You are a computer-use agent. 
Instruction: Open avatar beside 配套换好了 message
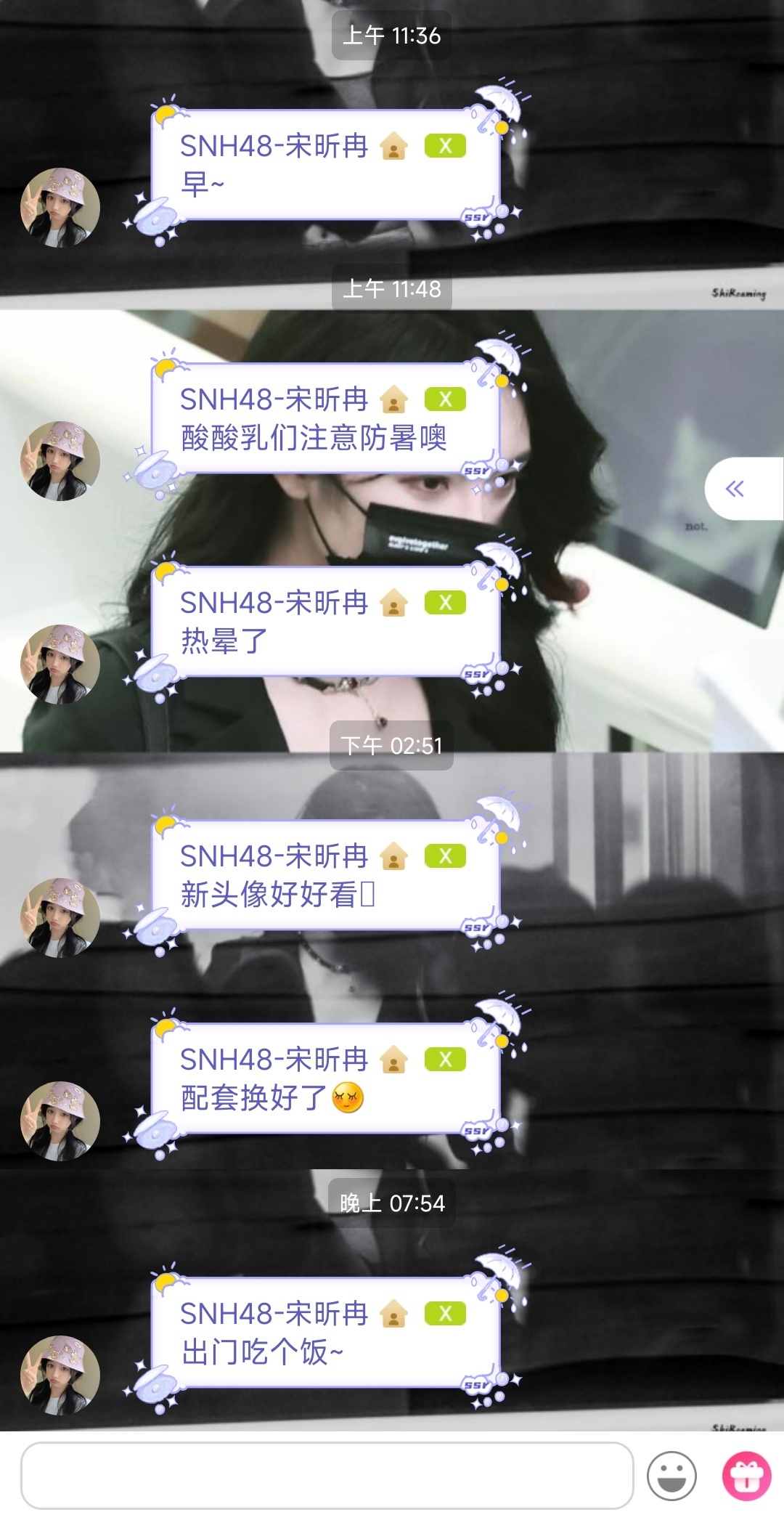(60, 1121)
